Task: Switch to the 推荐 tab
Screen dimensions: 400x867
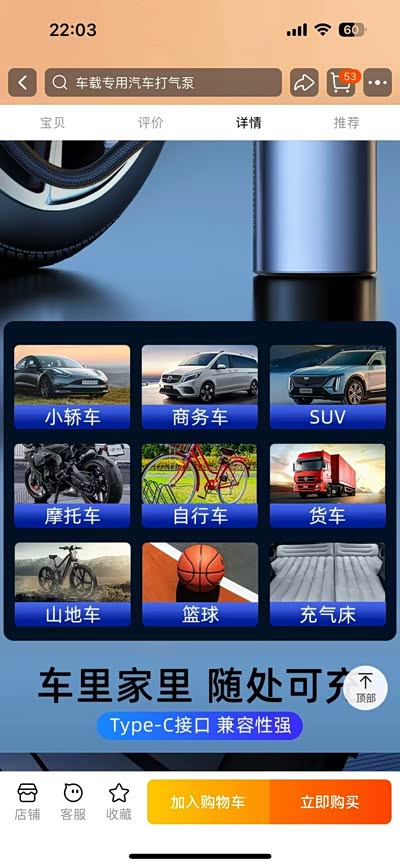Action: pyautogui.click(x=347, y=123)
